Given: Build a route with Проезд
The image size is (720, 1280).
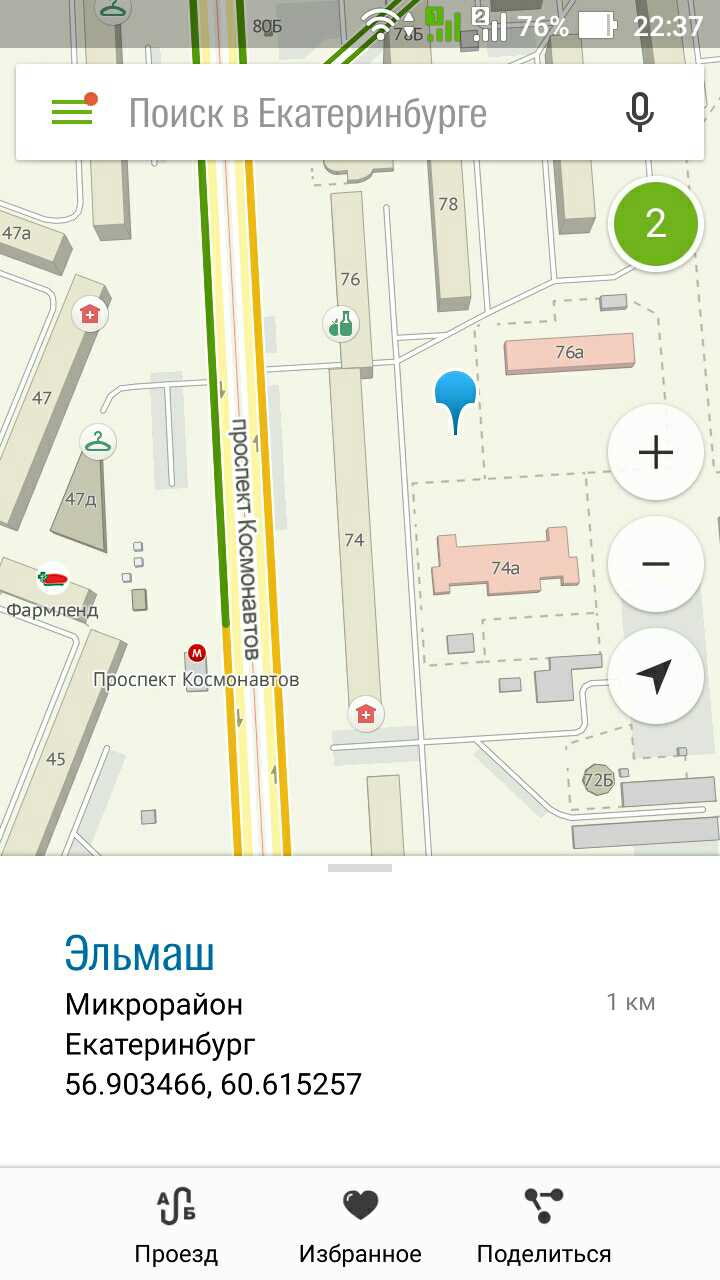Looking at the screenshot, I should click(x=176, y=1226).
